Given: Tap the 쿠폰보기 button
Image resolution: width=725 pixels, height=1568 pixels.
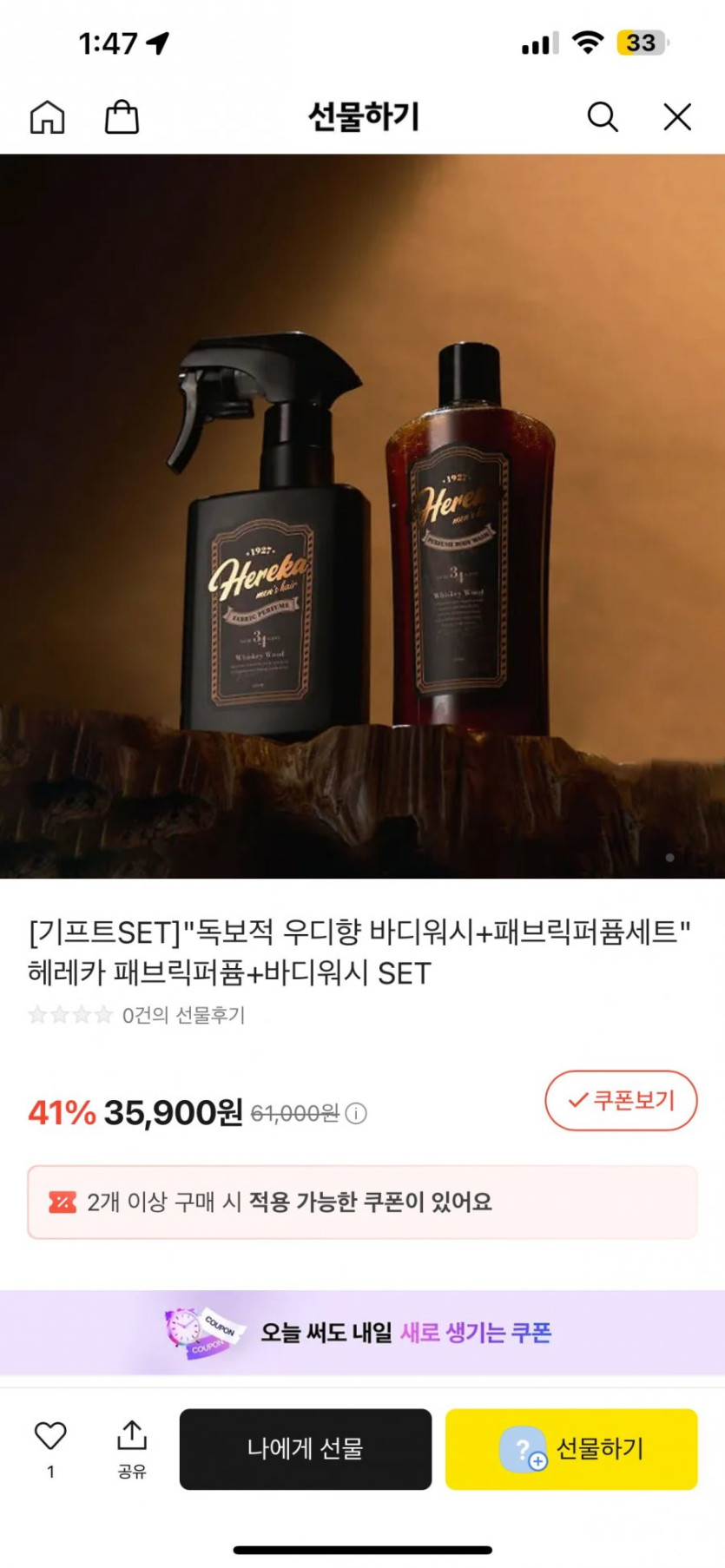Looking at the screenshot, I should [x=621, y=1101].
